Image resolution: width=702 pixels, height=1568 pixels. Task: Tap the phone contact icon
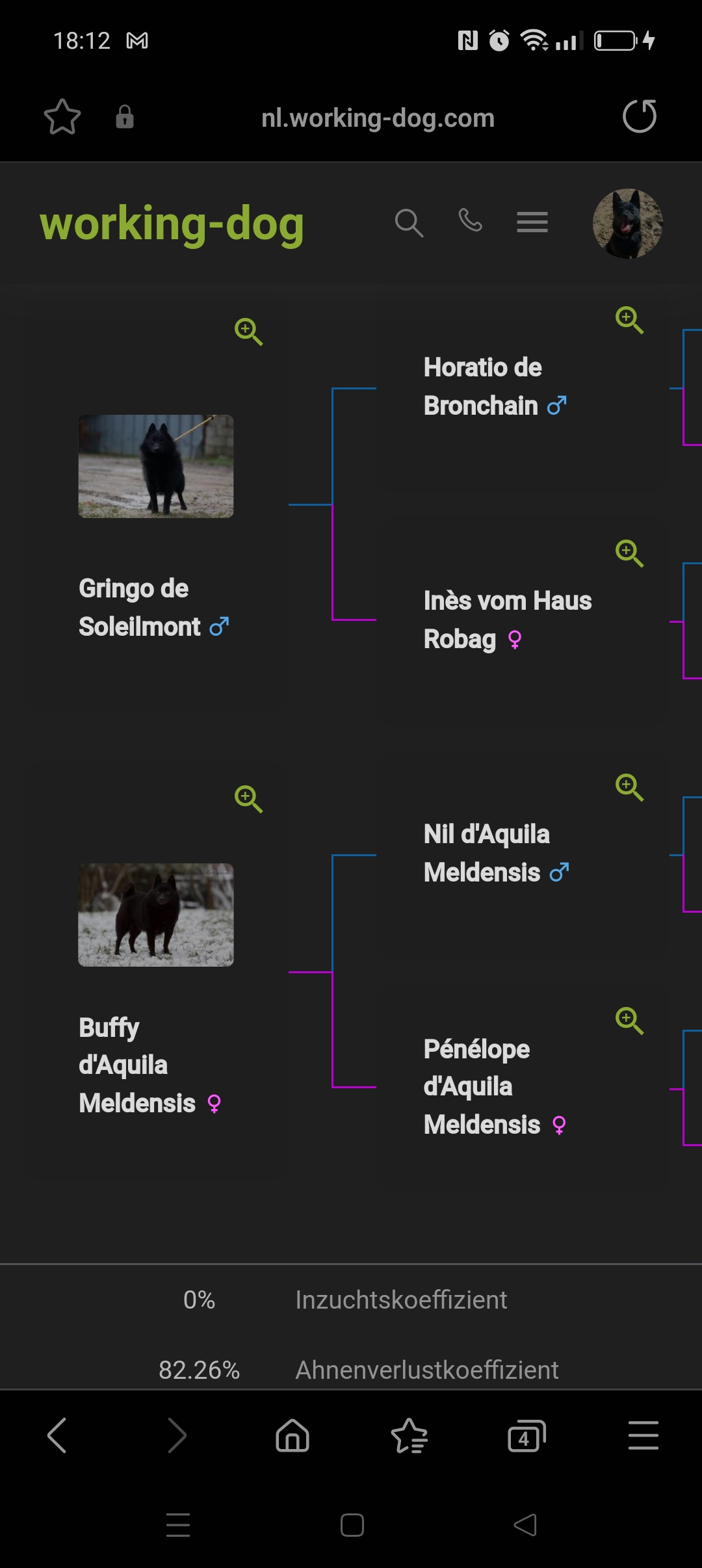[470, 220]
